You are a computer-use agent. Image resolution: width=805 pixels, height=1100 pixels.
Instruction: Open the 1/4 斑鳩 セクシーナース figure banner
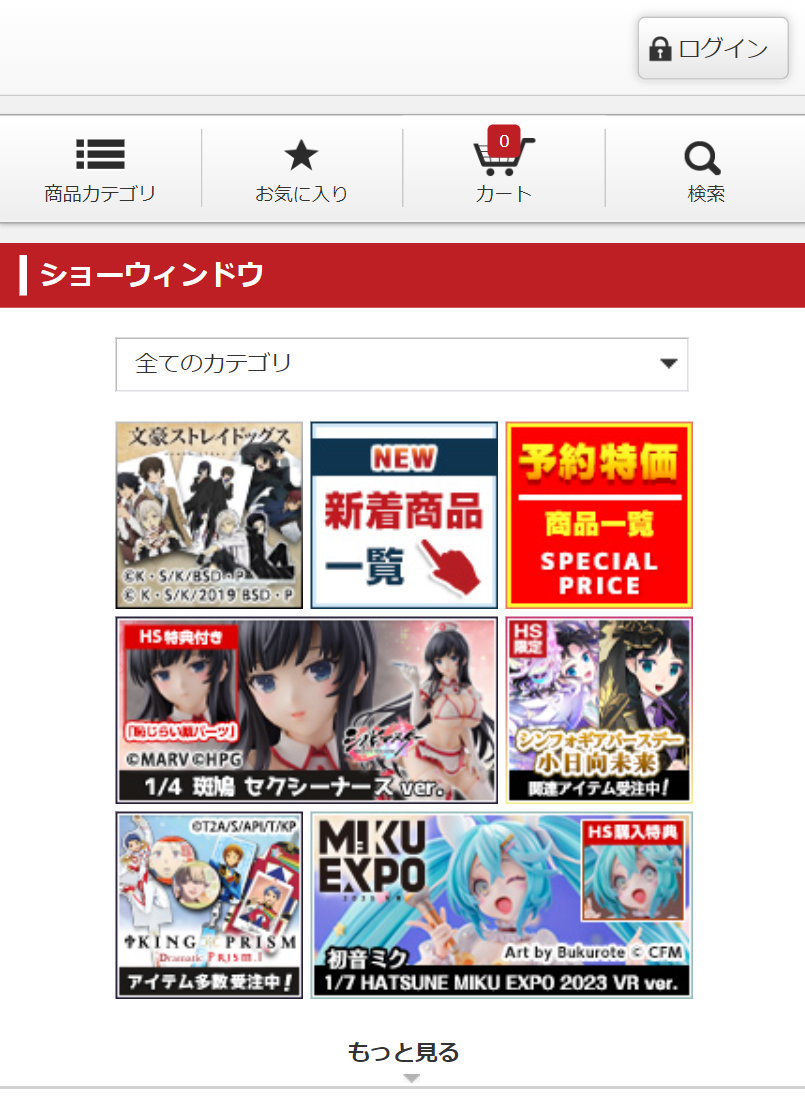pos(306,710)
